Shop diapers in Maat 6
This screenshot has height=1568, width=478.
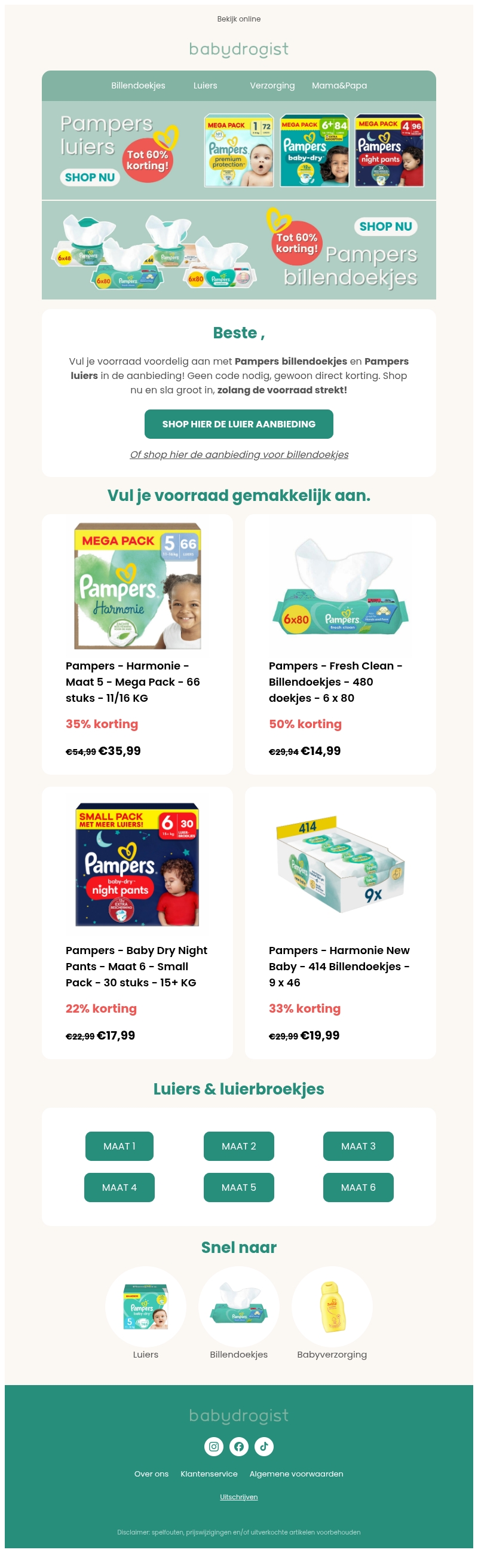[x=357, y=1188]
